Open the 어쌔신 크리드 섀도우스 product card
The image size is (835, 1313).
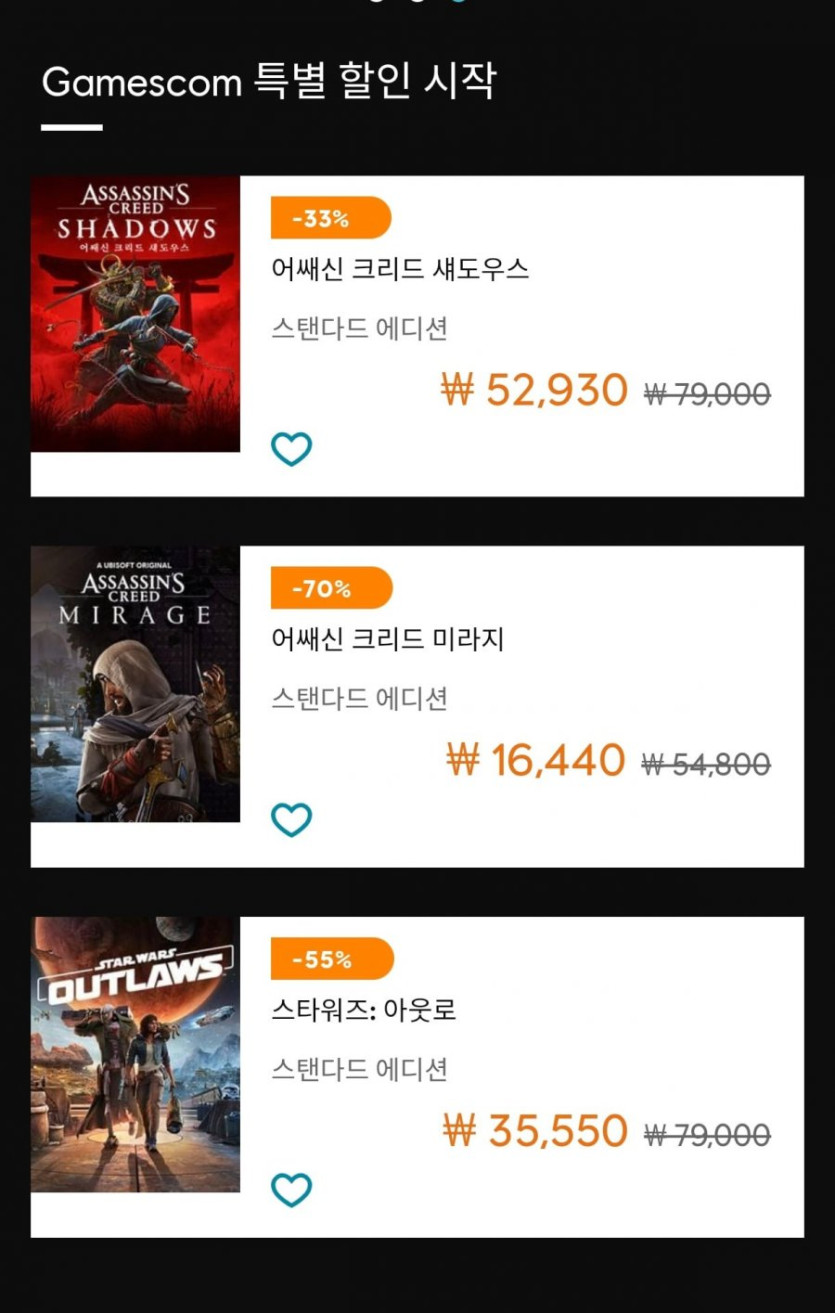pyautogui.click(x=399, y=270)
